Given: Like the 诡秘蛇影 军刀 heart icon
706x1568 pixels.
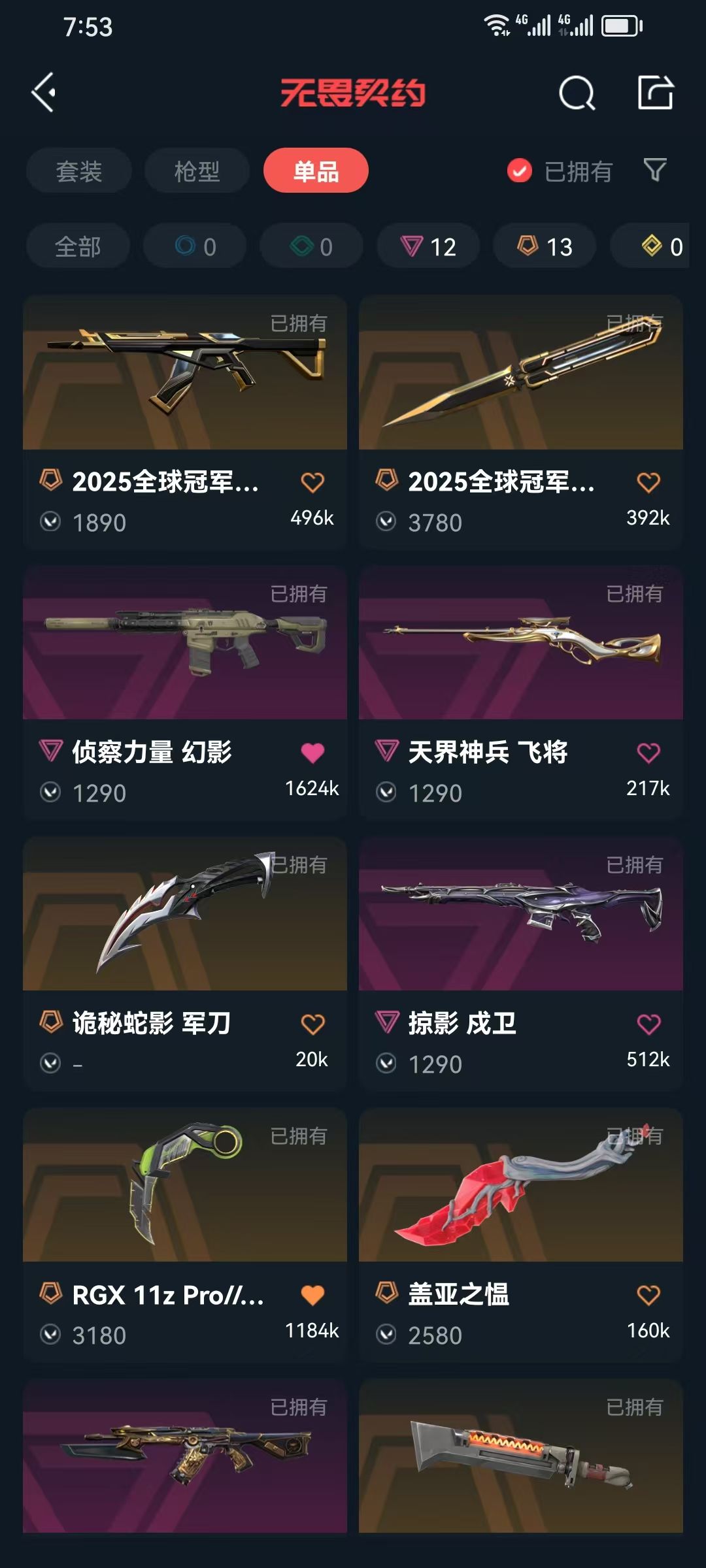Looking at the screenshot, I should [x=312, y=1024].
